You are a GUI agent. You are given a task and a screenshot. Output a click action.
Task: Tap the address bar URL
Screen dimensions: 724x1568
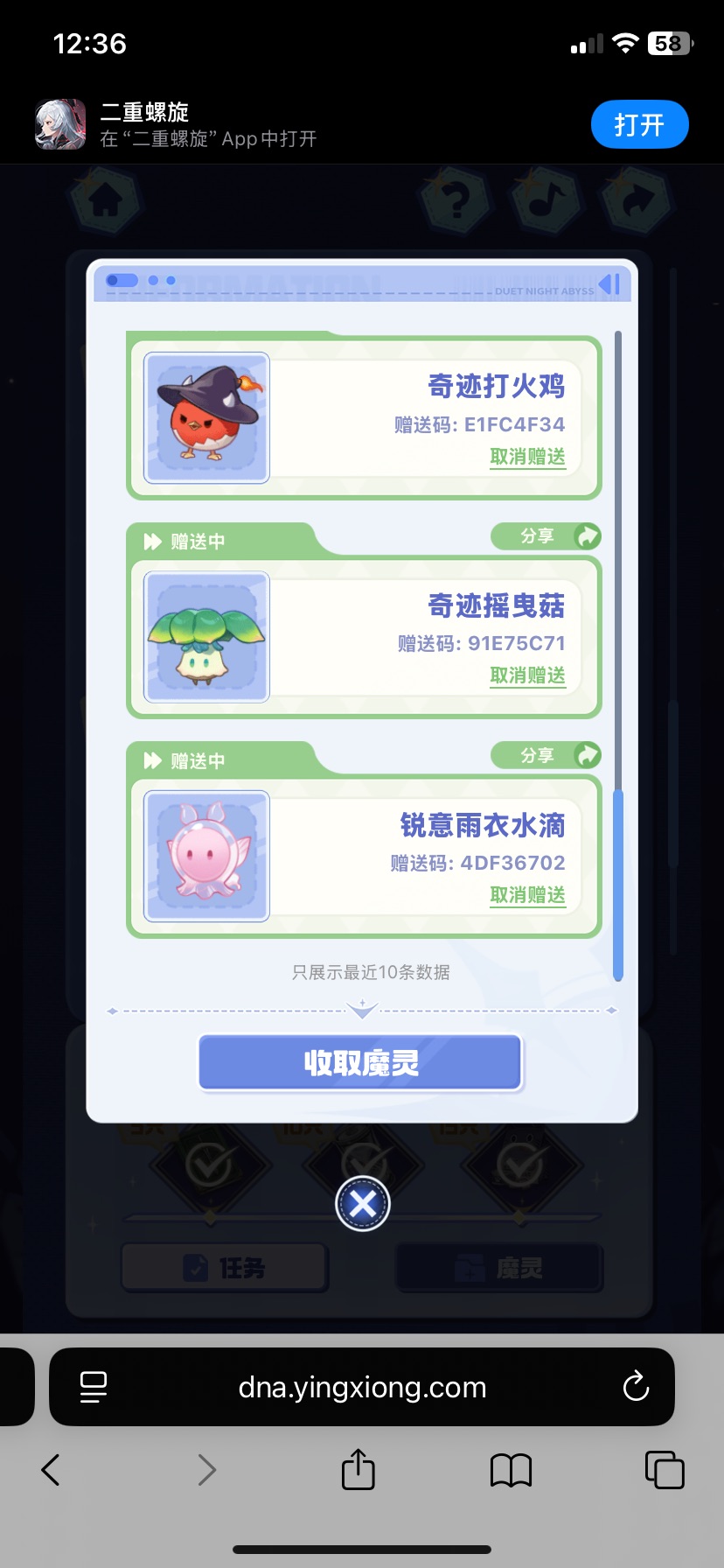(362, 1387)
